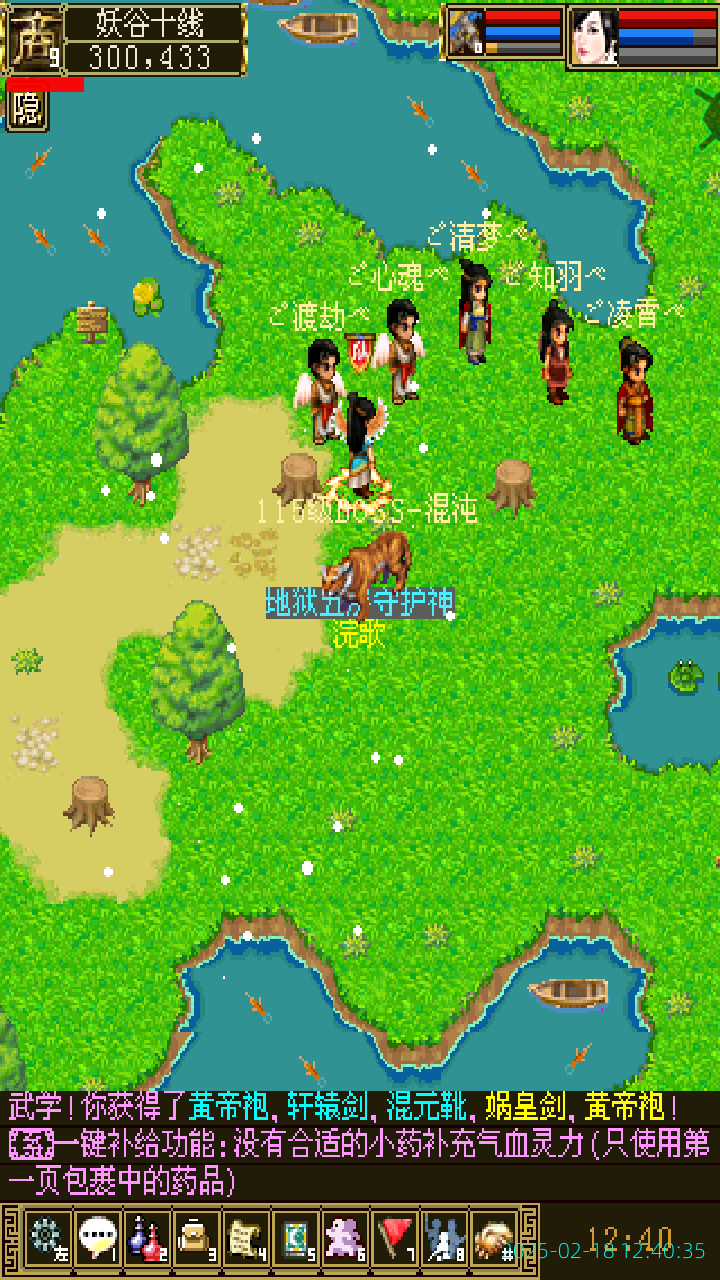Open the gear settings shortcut

[x=46, y=1237]
